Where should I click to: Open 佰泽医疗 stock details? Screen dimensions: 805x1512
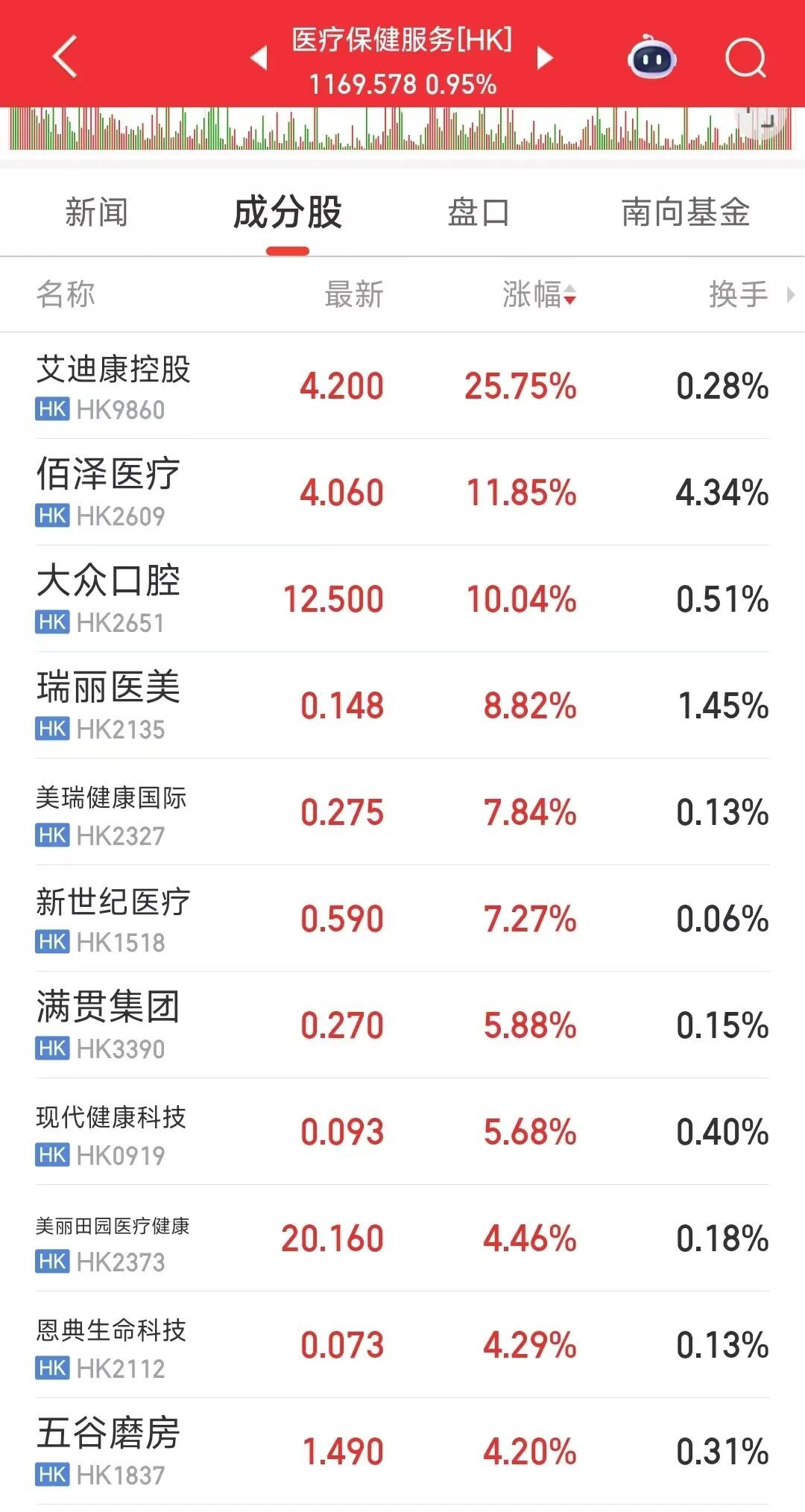[109, 492]
